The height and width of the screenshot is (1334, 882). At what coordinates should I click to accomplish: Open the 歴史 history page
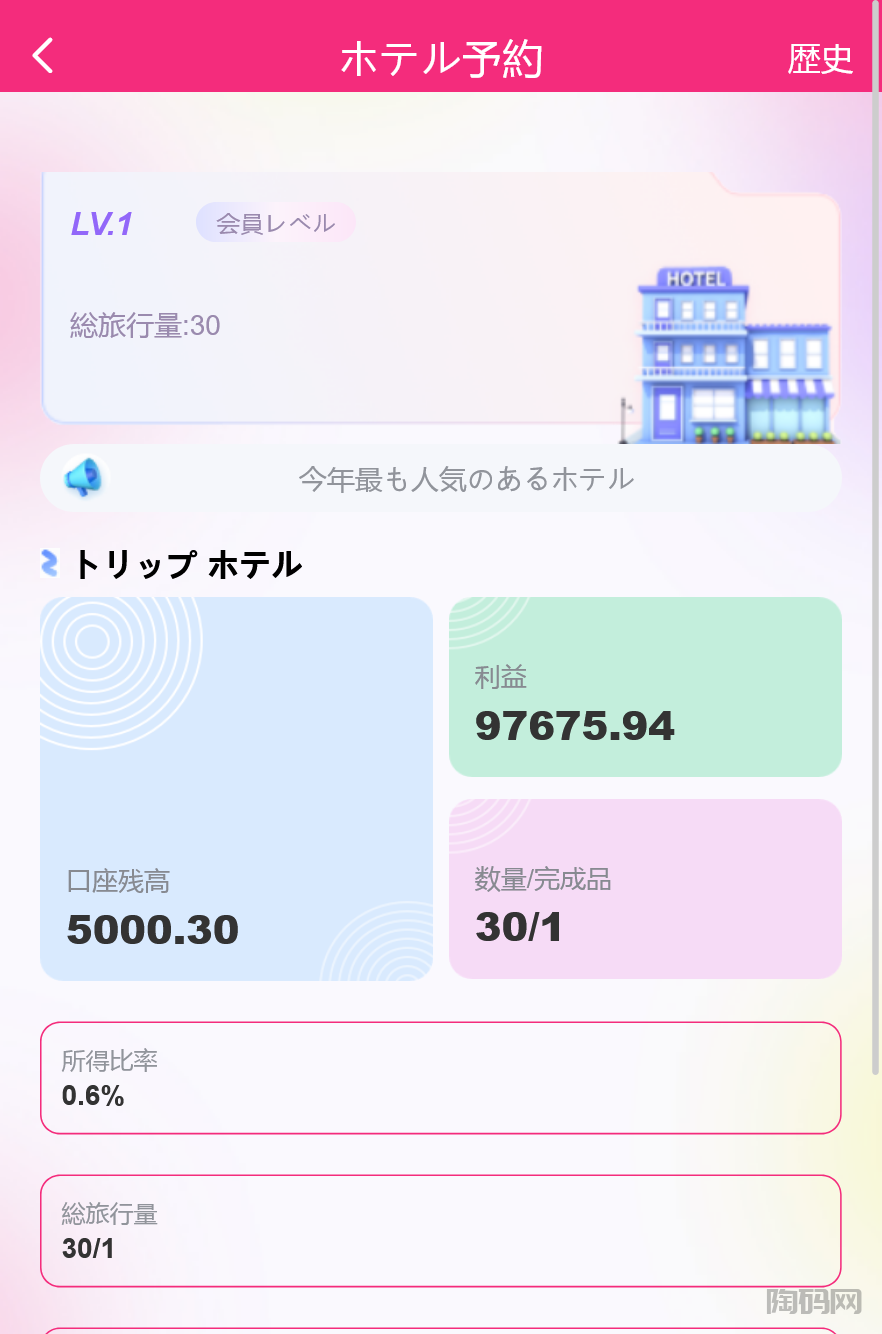point(819,59)
